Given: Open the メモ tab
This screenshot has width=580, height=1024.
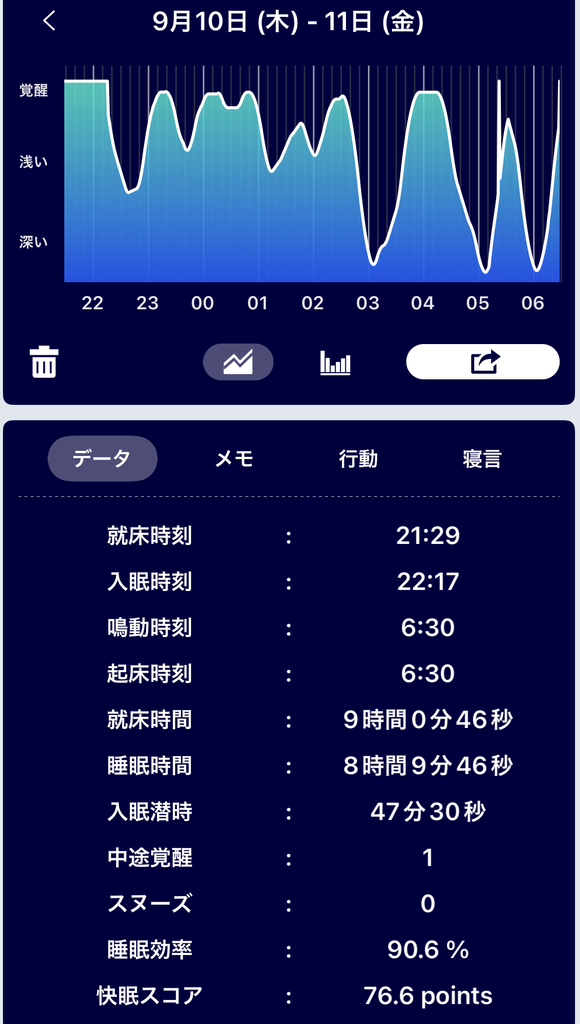Looking at the screenshot, I should click(234, 458).
